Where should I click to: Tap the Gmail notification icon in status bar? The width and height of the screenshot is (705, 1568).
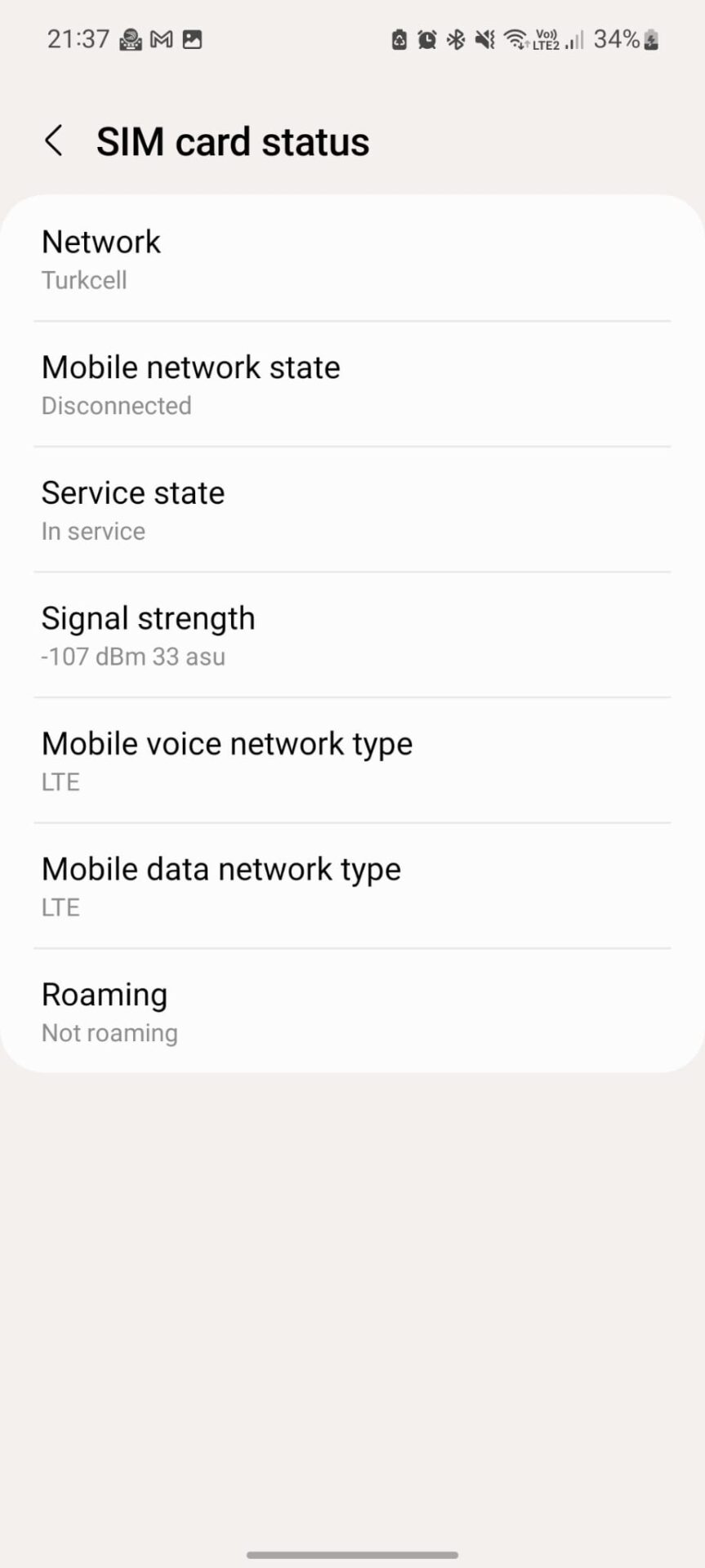[x=160, y=38]
